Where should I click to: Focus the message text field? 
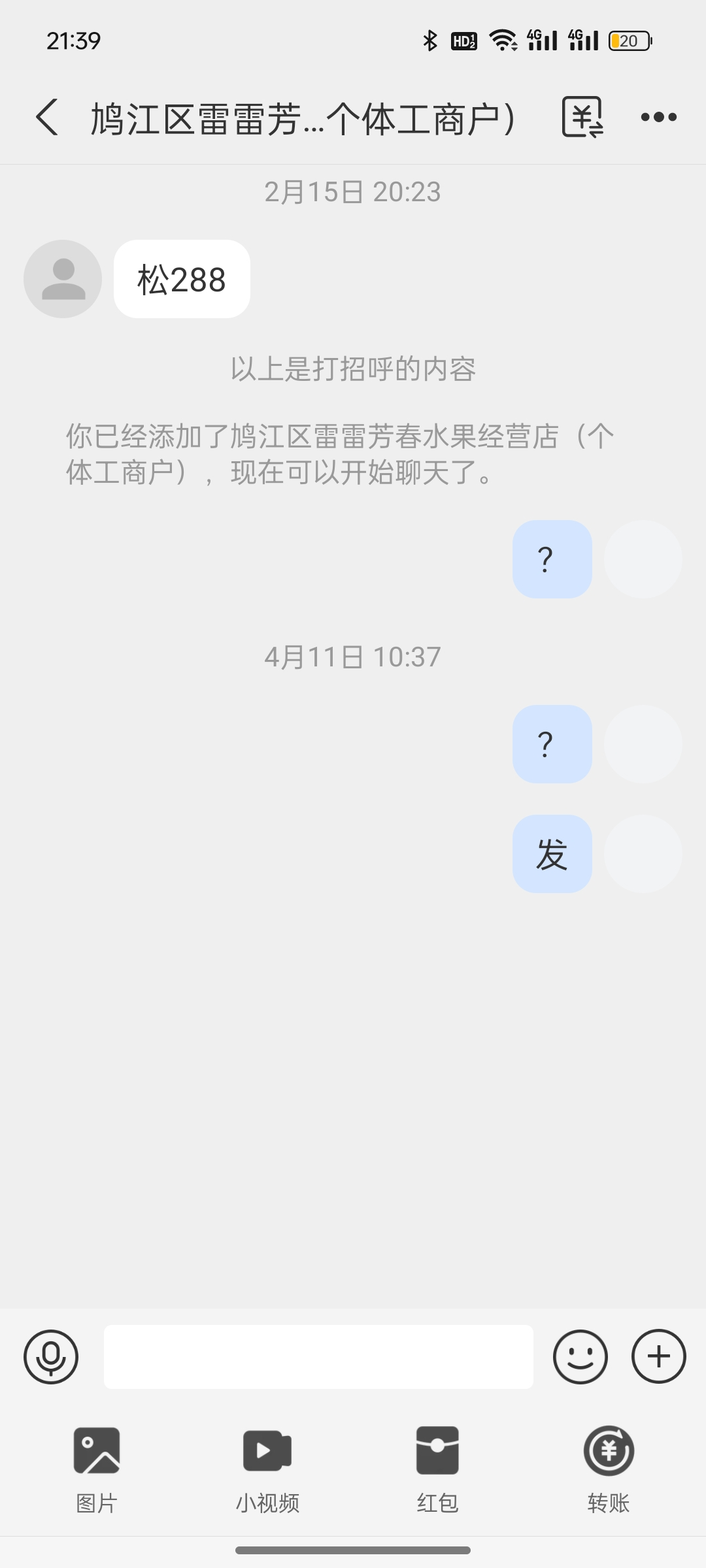coord(318,1357)
